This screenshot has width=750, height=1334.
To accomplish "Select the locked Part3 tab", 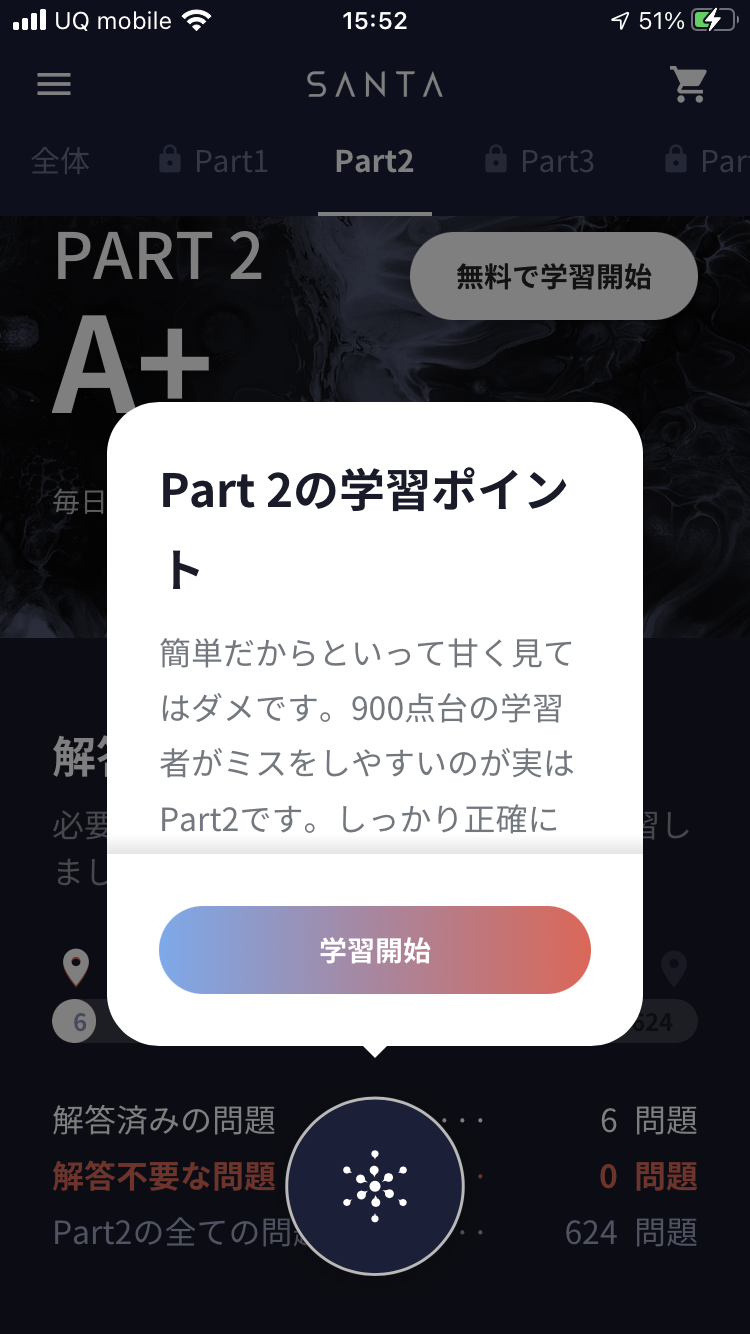I will tap(540, 161).
